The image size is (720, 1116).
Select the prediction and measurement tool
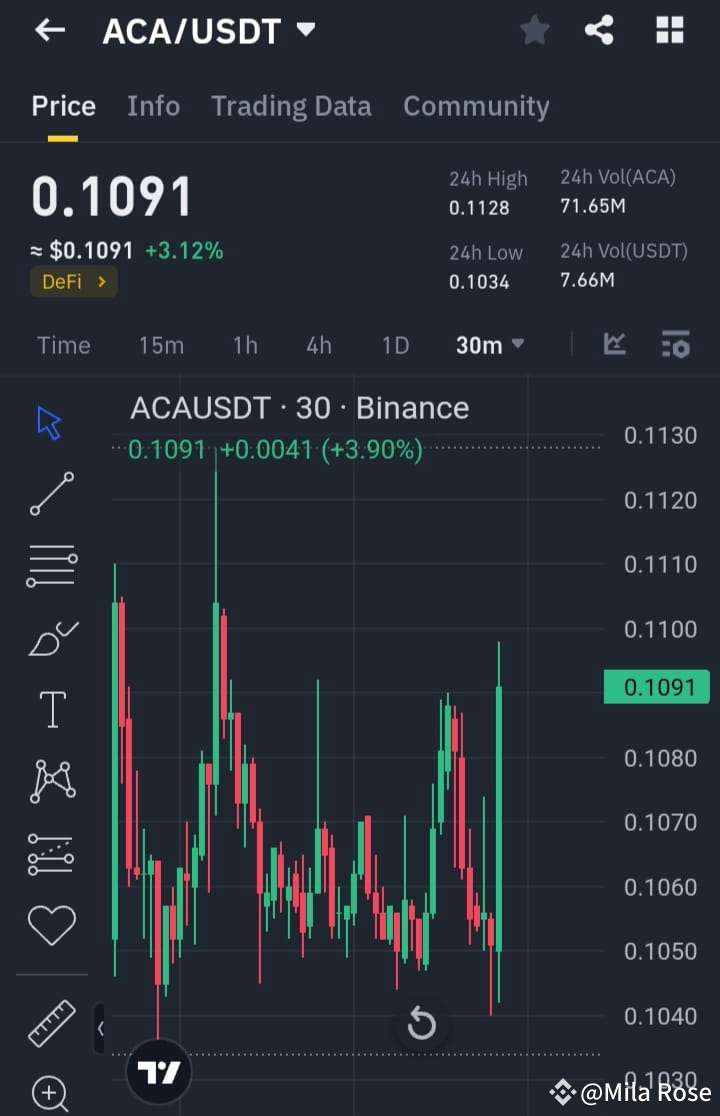coord(50,853)
